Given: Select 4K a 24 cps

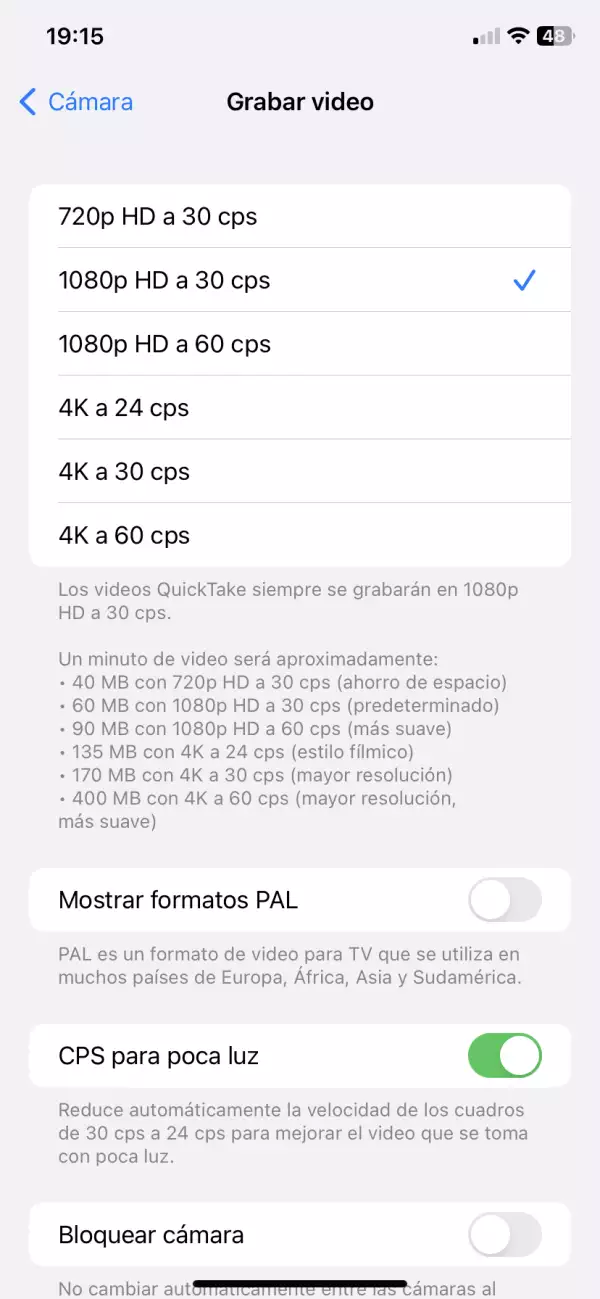Looking at the screenshot, I should point(300,408).
